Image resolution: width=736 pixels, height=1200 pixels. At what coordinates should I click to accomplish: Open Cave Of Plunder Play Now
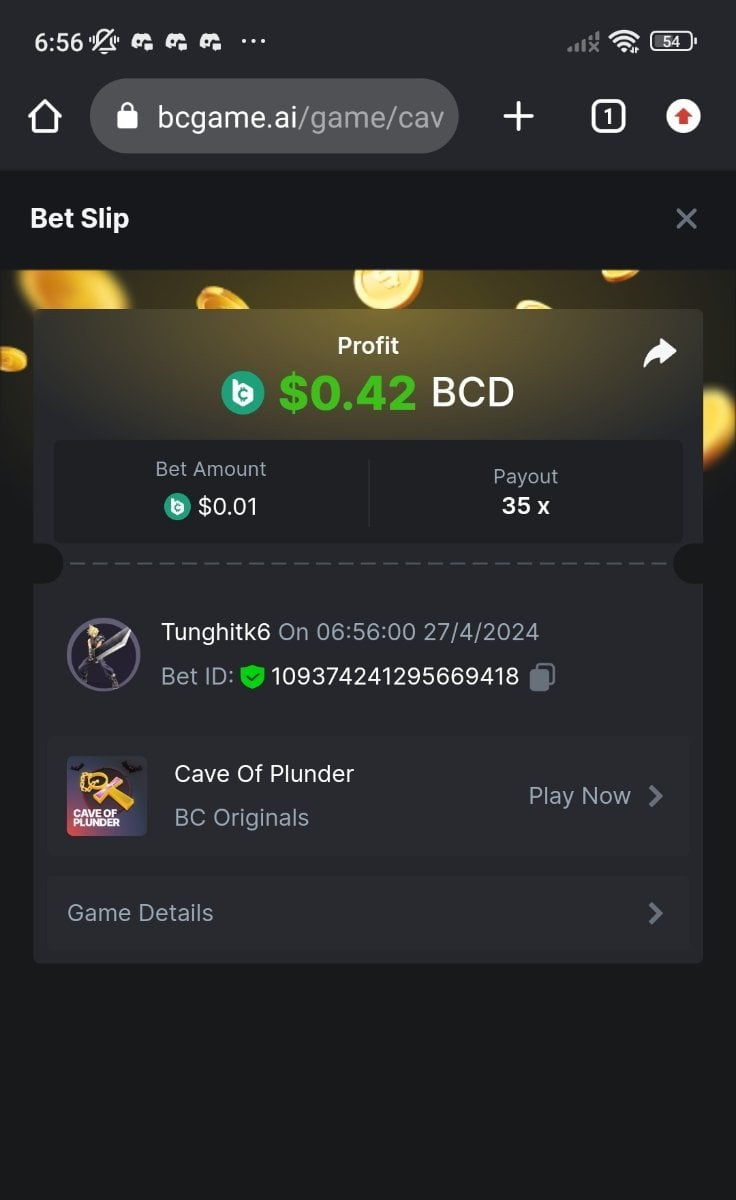(x=595, y=796)
